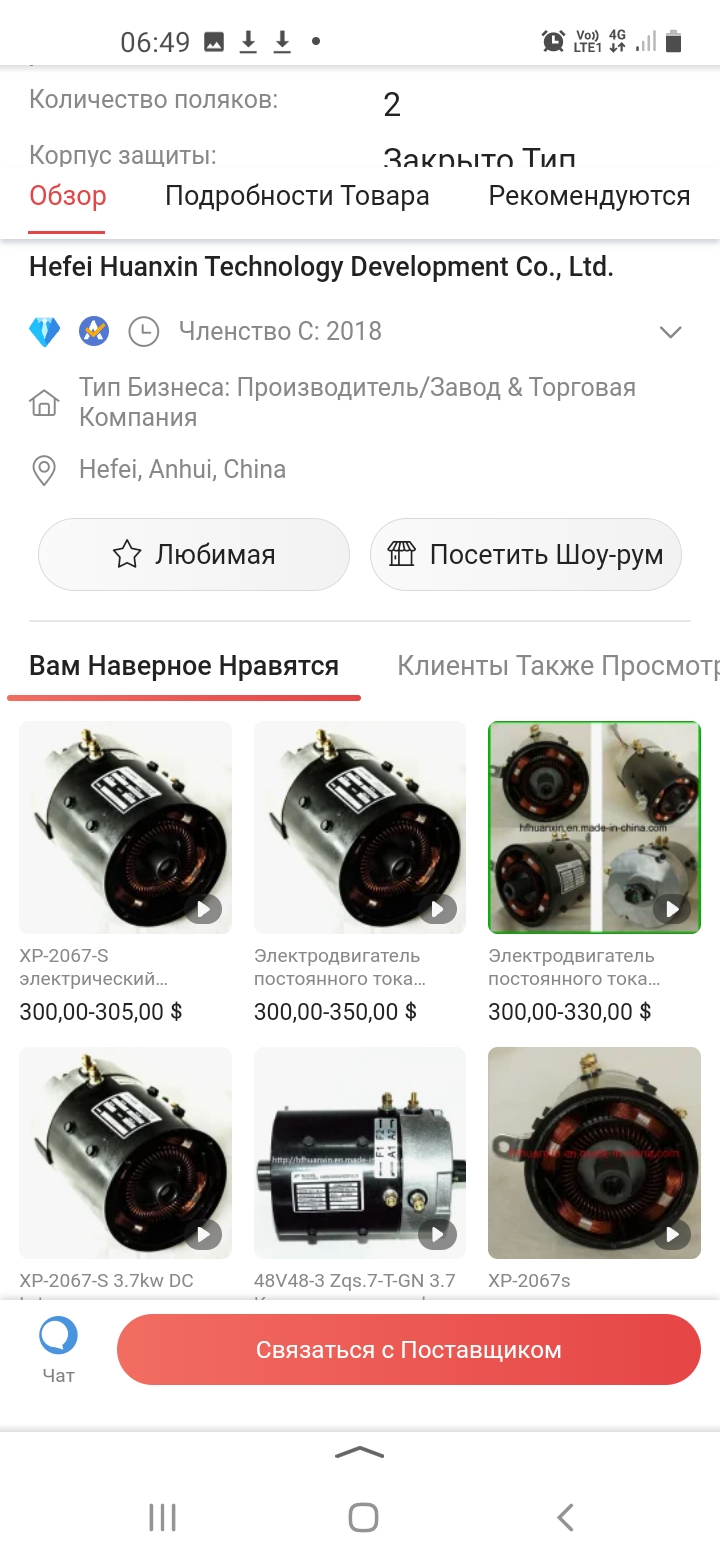The height and width of the screenshot is (1560, 720).
Task: Switch to the Рекомендуются tab
Action: pos(589,196)
